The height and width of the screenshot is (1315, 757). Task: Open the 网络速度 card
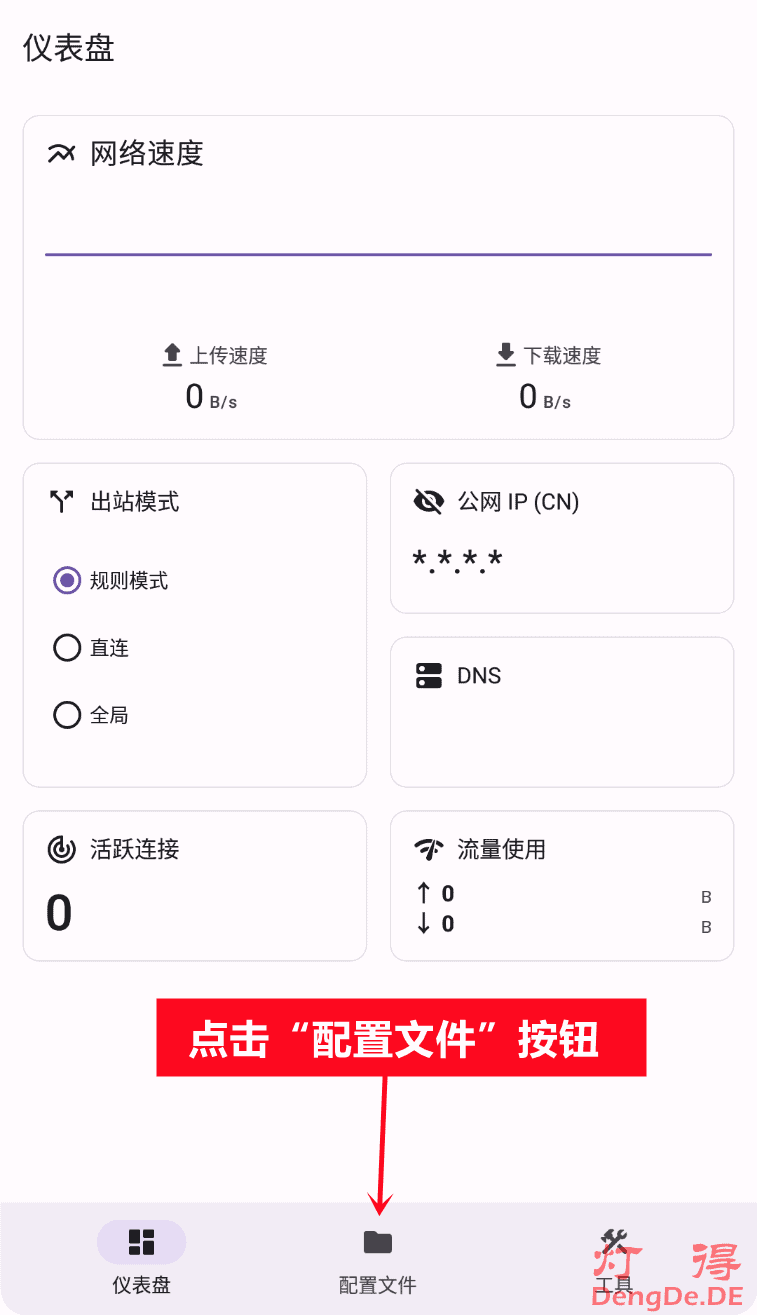(x=378, y=277)
